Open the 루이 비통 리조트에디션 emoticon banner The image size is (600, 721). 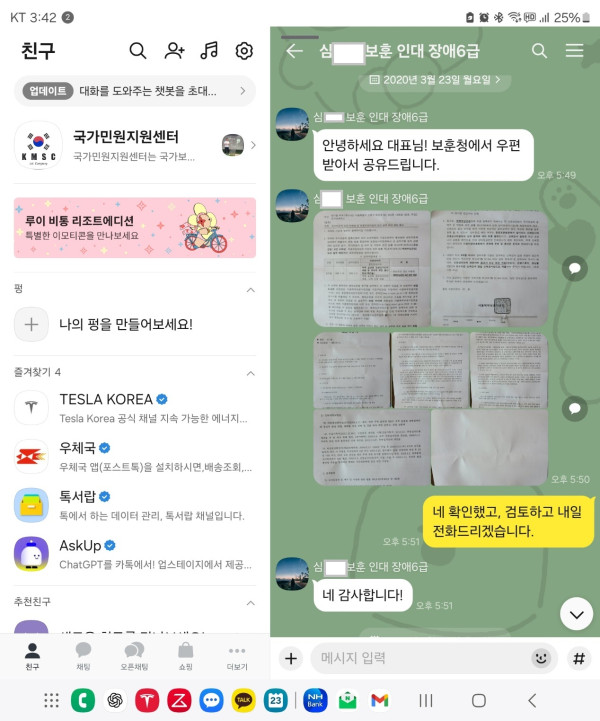point(135,228)
